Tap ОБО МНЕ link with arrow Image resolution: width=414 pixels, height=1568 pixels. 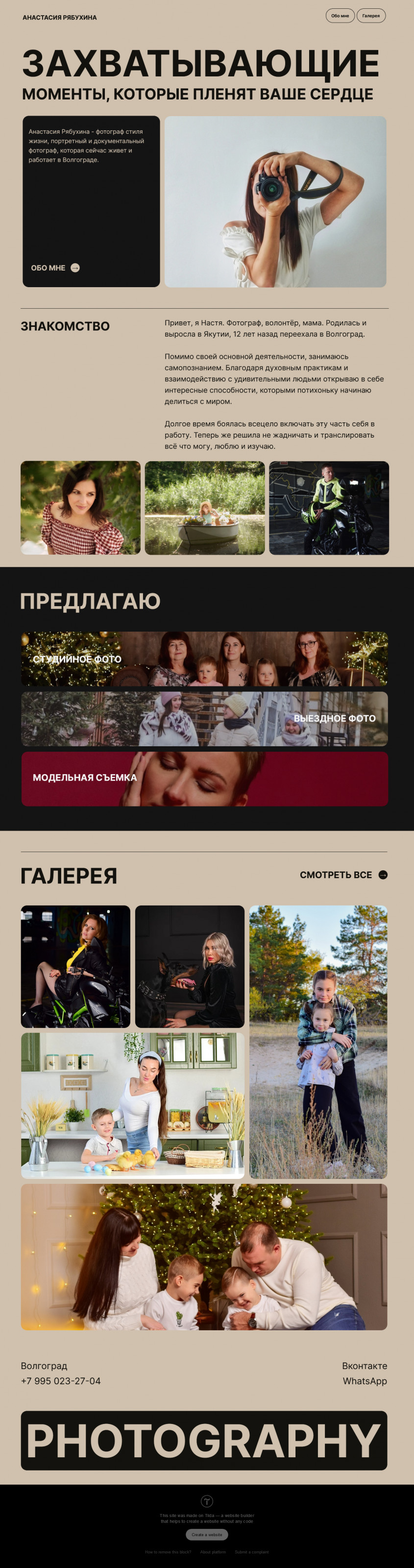tap(55, 268)
